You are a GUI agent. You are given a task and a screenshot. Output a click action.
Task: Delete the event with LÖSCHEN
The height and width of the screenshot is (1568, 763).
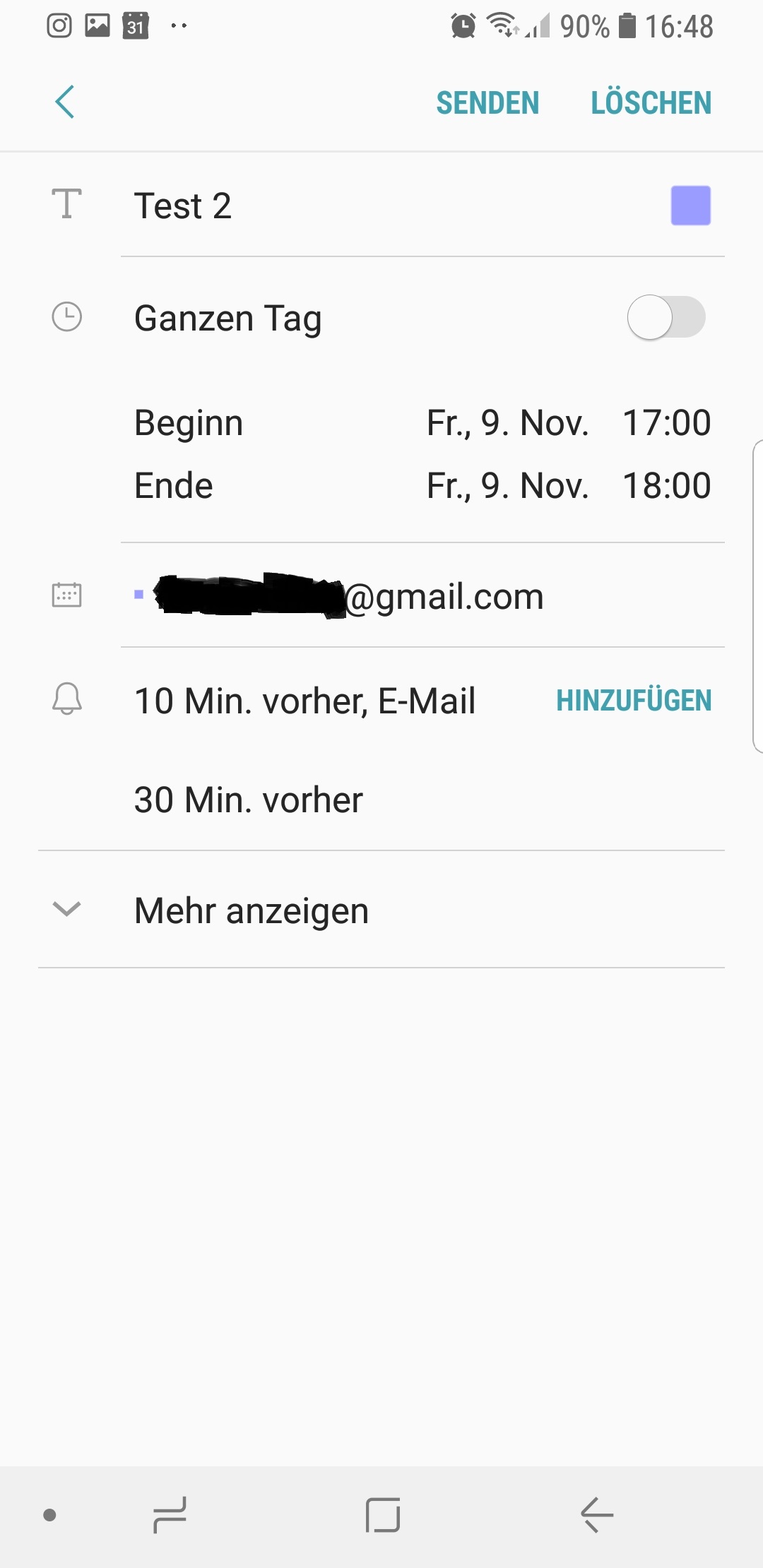(651, 103)
